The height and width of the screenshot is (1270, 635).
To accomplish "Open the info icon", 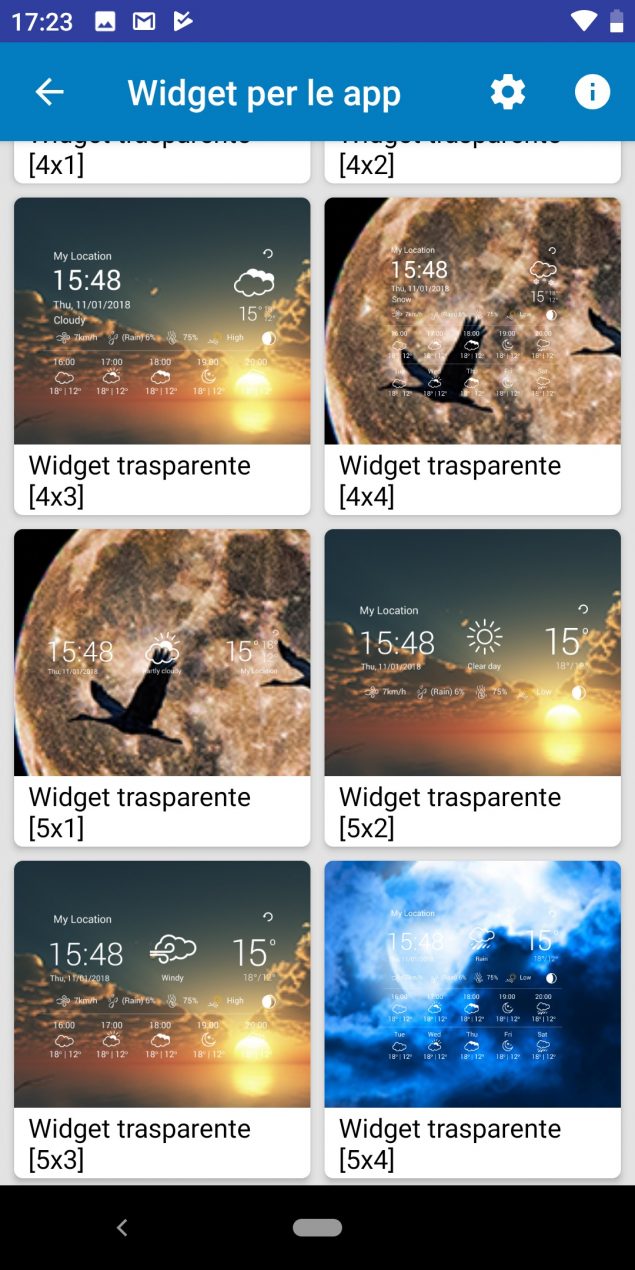I will 592,93.
